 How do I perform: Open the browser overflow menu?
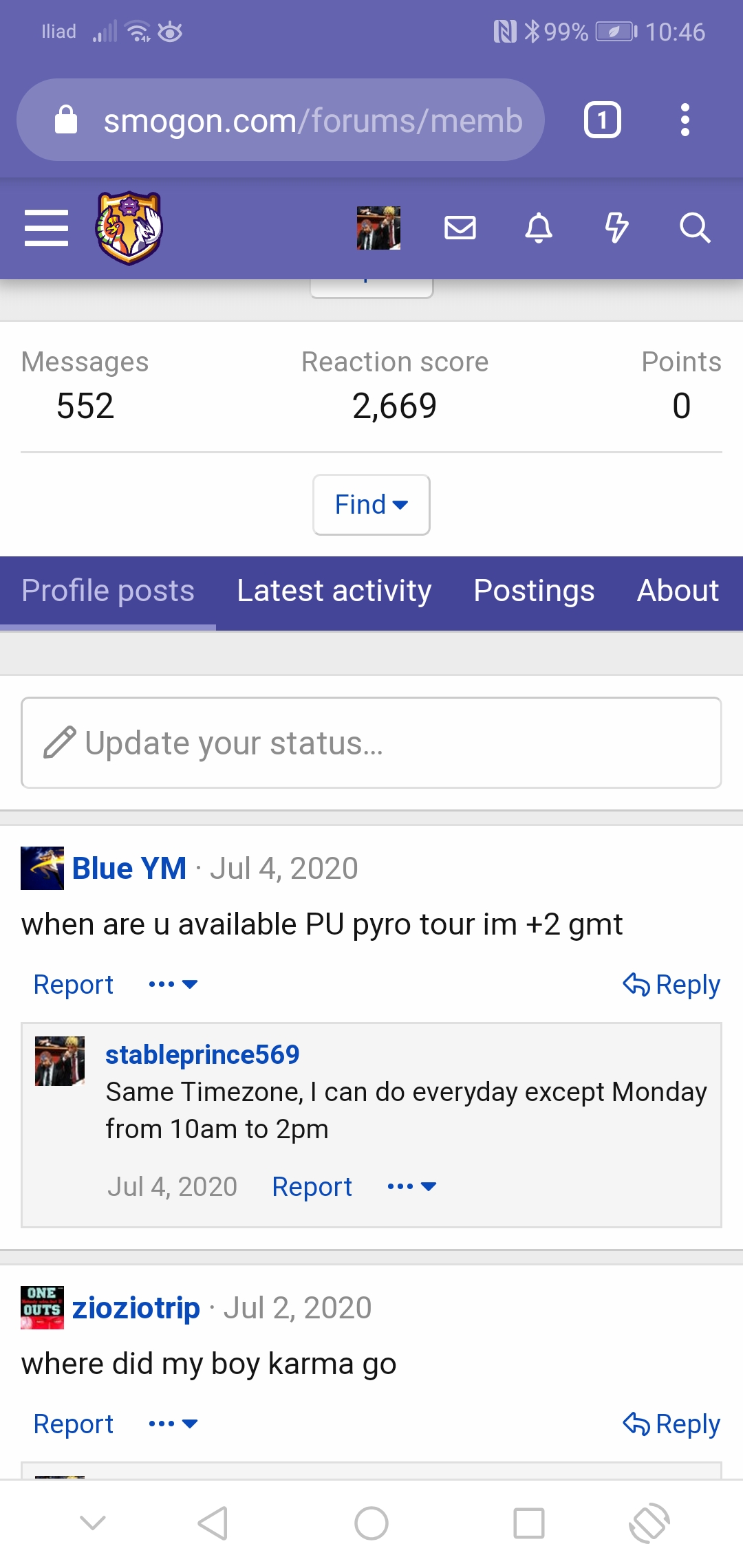pyautogui.click(x=685, y=119)
